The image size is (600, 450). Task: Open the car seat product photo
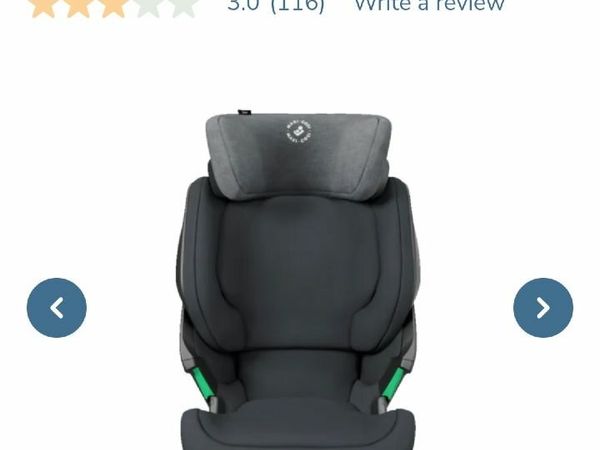point(300,280)
